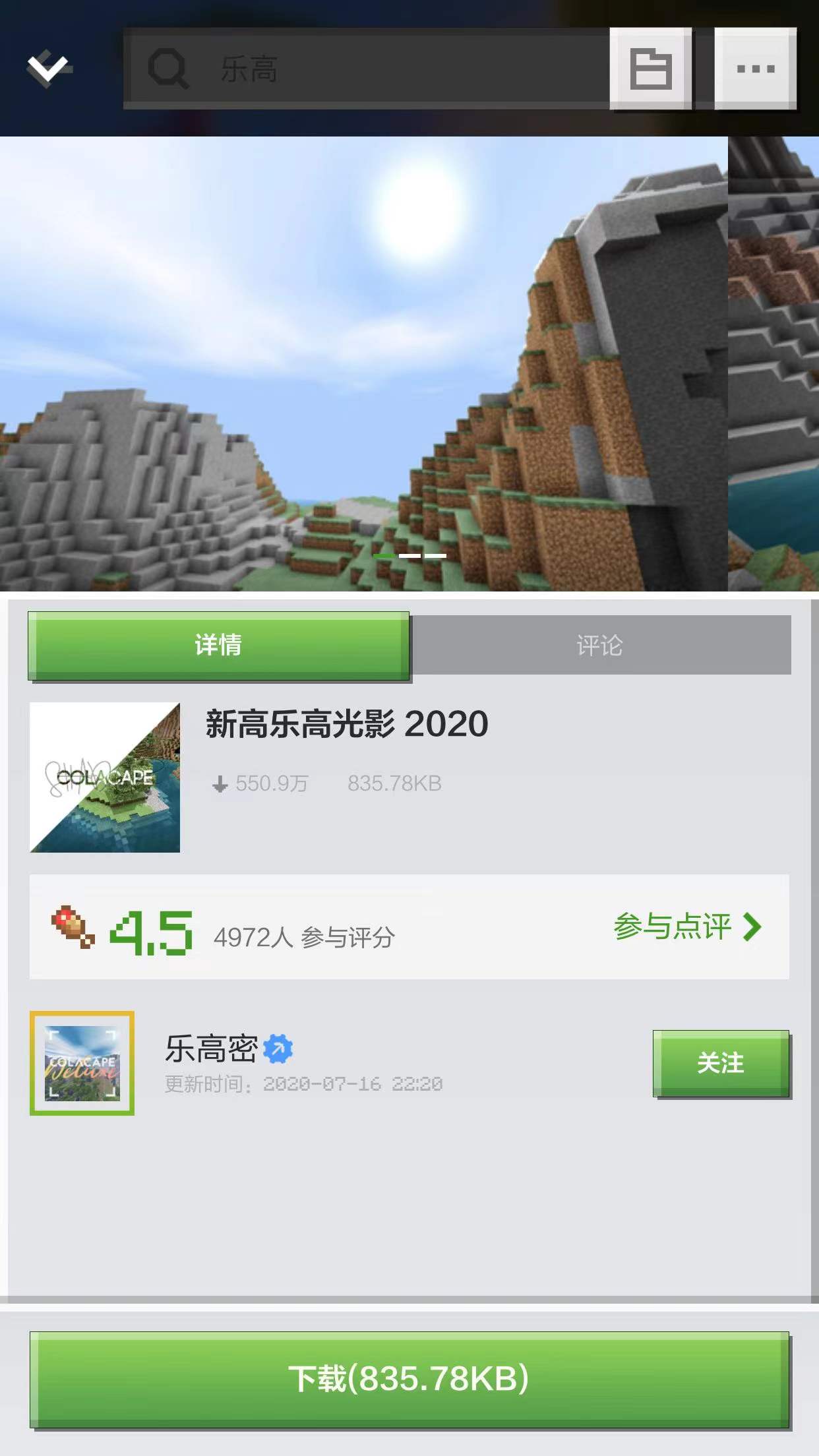Open 乐高密's avatar profile
Screen dimensions: 819x1456
[x=82, y=1063]
